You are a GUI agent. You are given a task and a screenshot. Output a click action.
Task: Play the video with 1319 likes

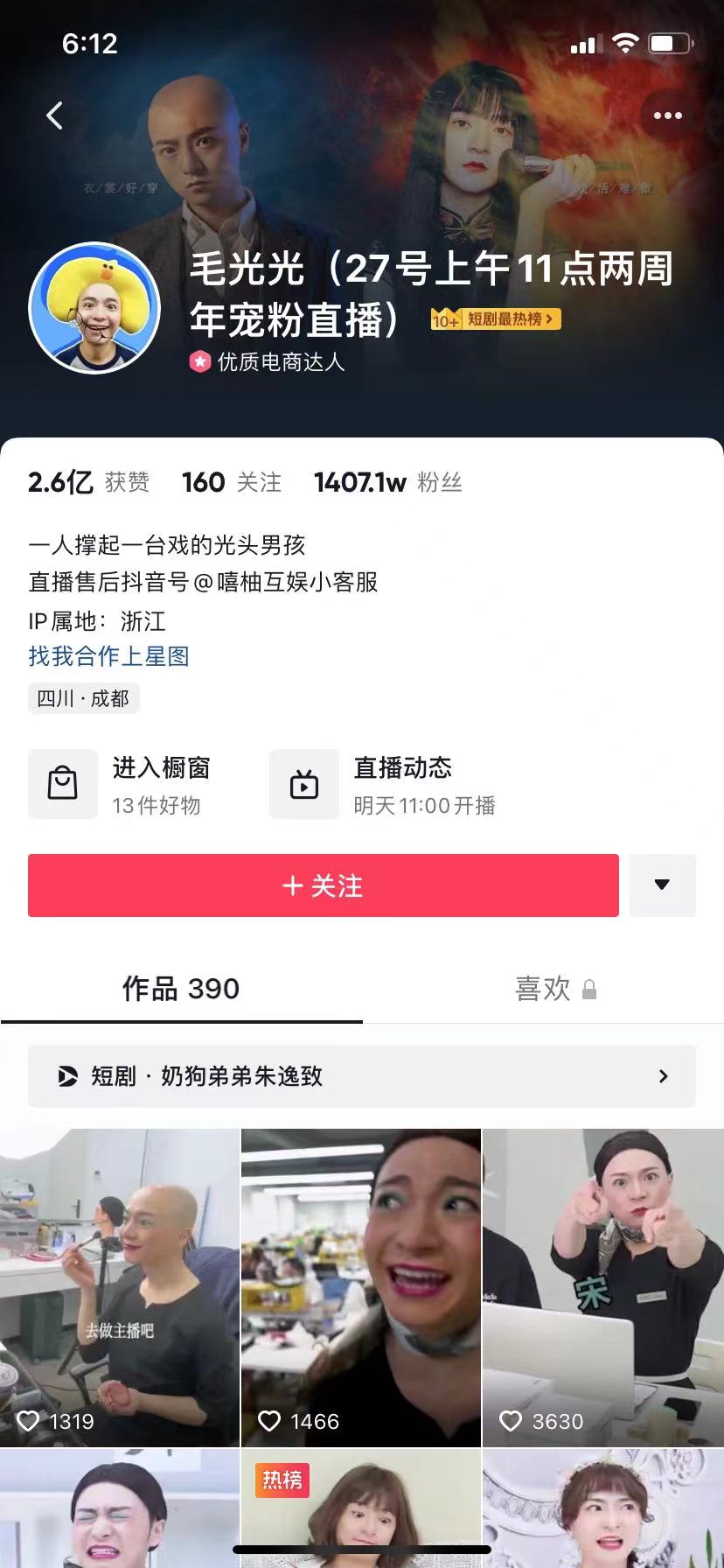(119, 1286)
